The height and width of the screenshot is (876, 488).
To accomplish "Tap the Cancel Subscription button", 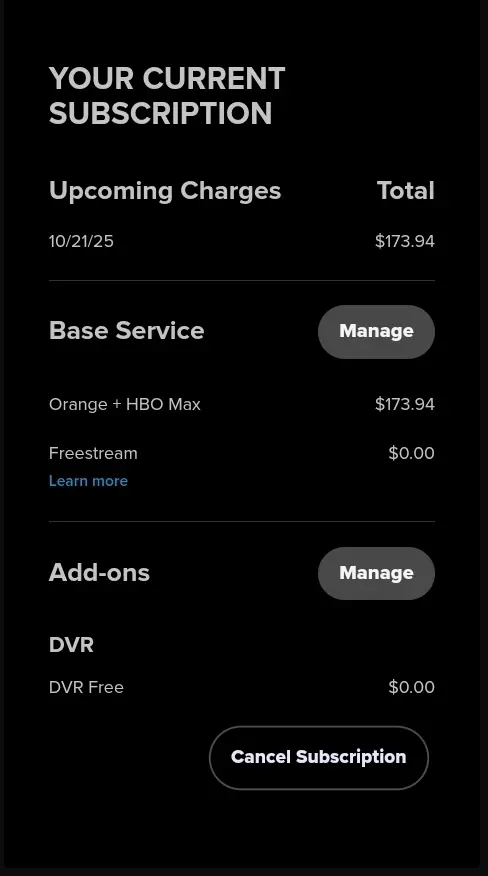I will coord(319,758).
